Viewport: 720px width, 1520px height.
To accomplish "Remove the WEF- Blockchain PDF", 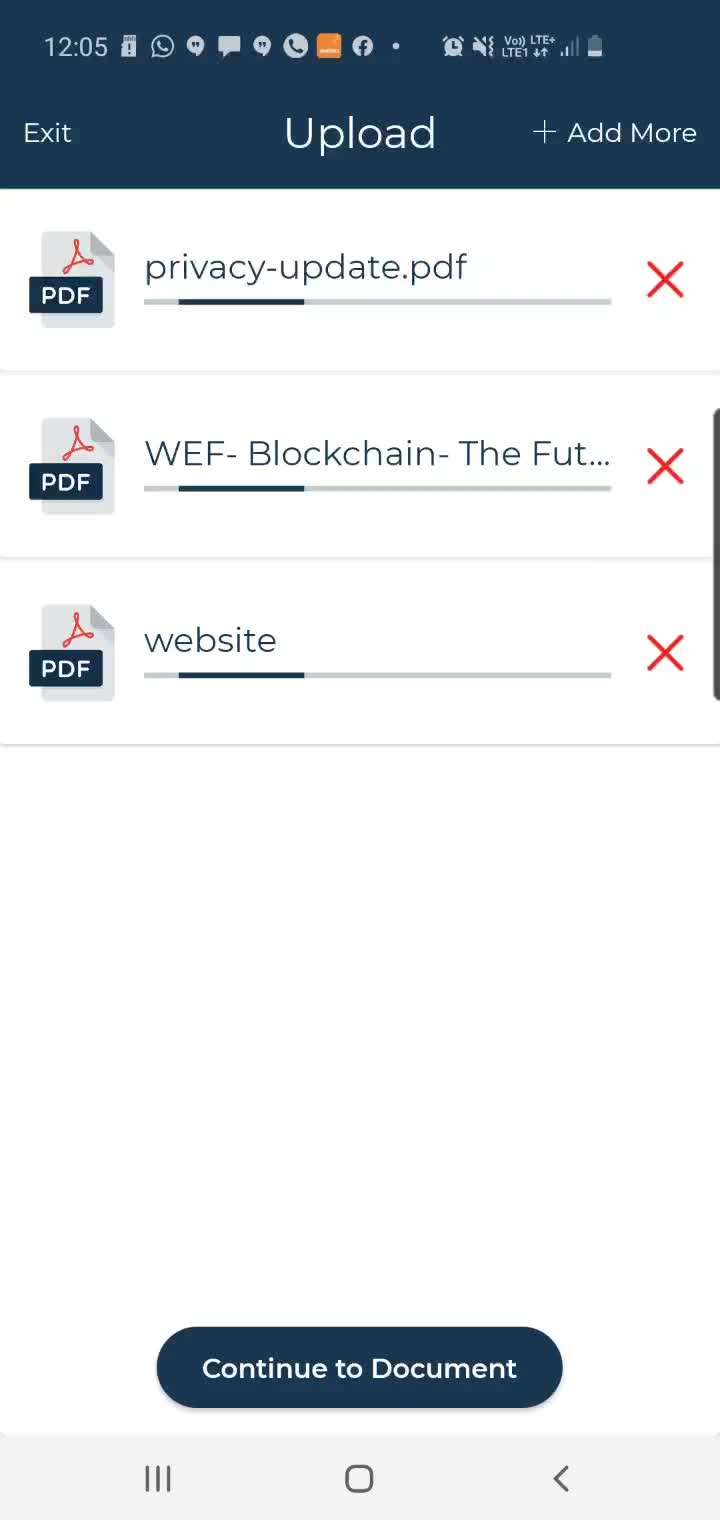I will click(x=665, y=467).
